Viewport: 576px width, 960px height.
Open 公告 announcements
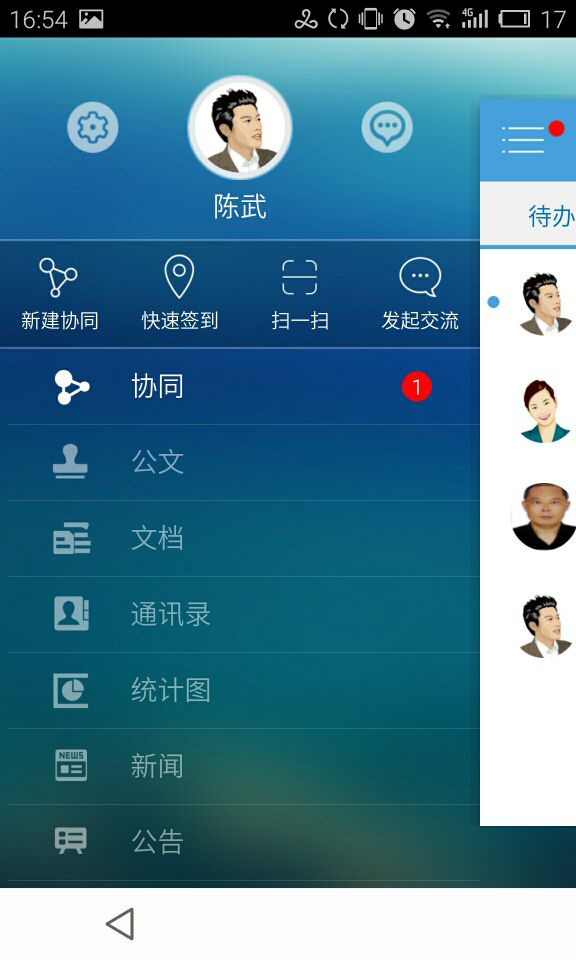[244, 842]
